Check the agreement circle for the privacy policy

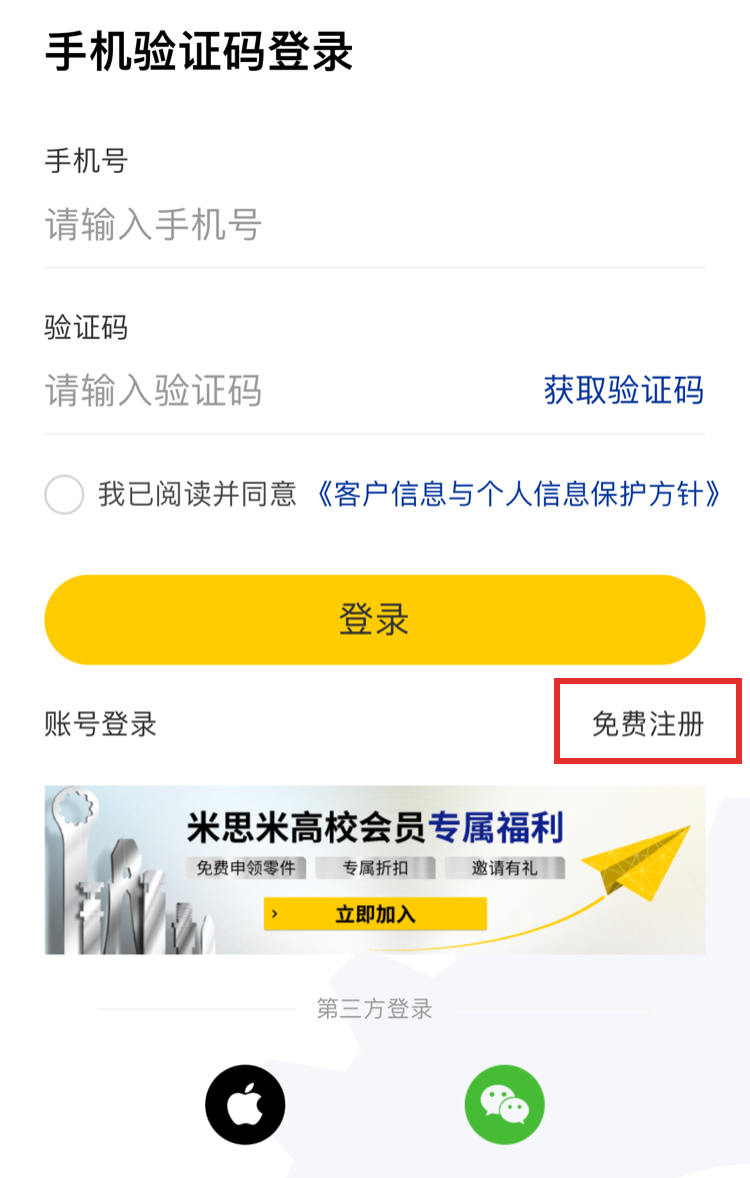click(64, 495)
